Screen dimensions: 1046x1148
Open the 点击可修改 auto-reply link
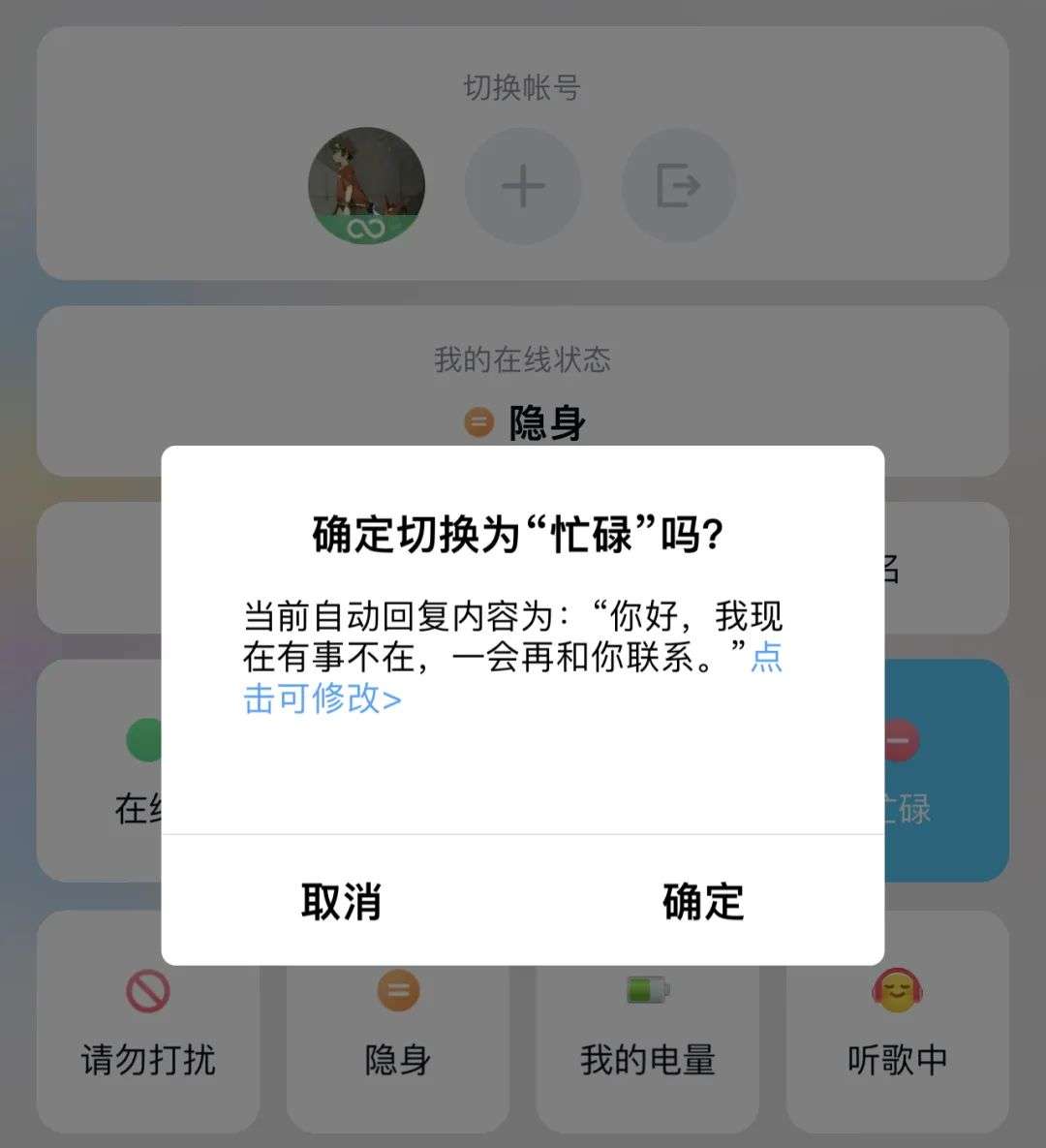point(322,698)
